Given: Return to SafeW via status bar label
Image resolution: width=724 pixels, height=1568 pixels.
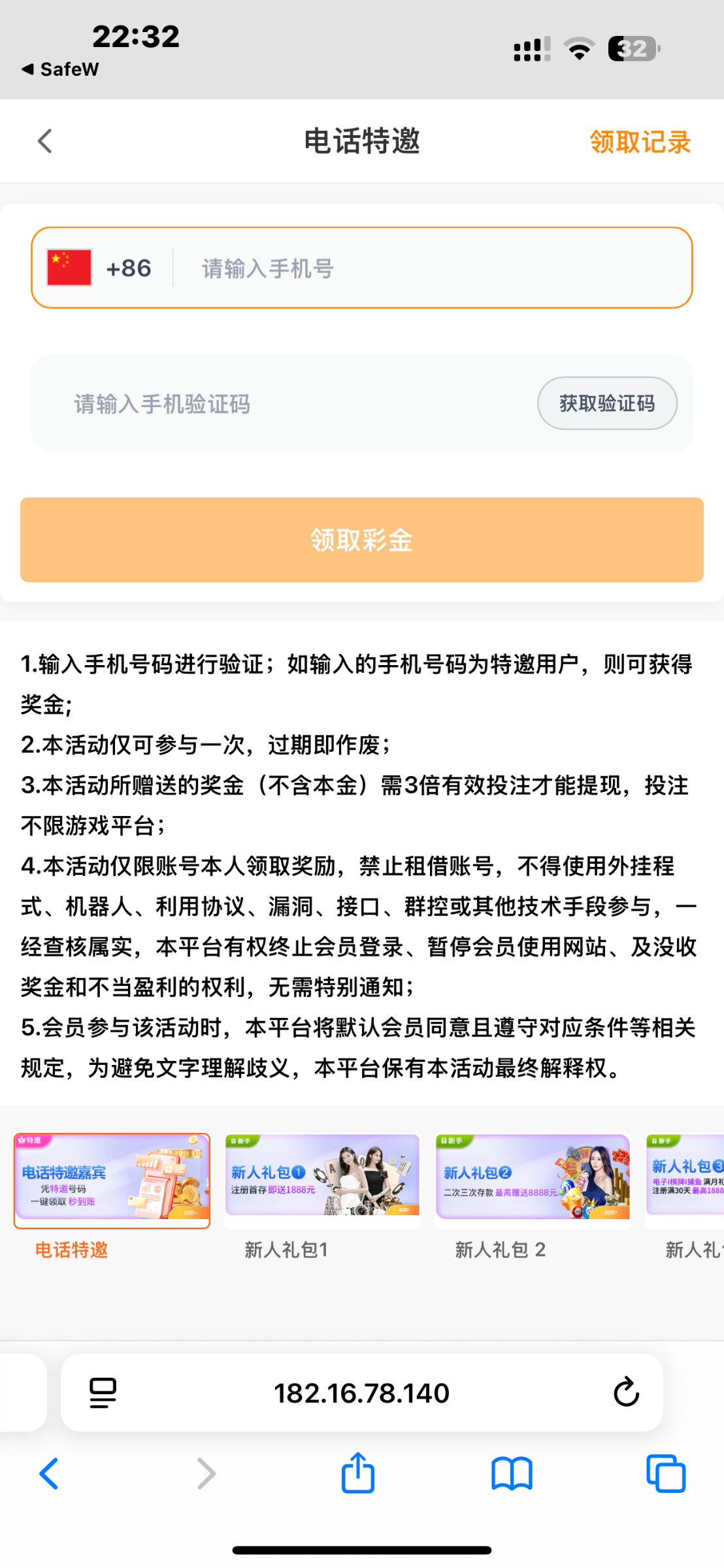Looking at the screenshot, I should (59, 68).
